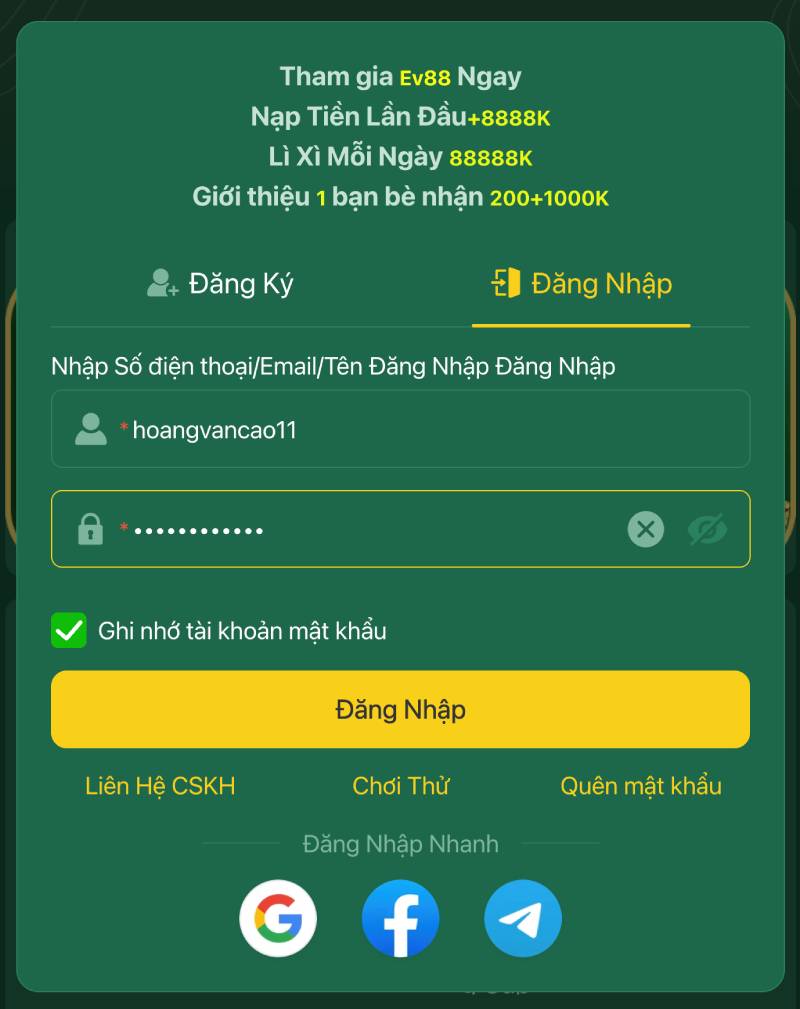Tap the yellow Đăng Nhập button
Image resolution: width=800 pixels, height=1009 pixels.
tap(400, 710)
